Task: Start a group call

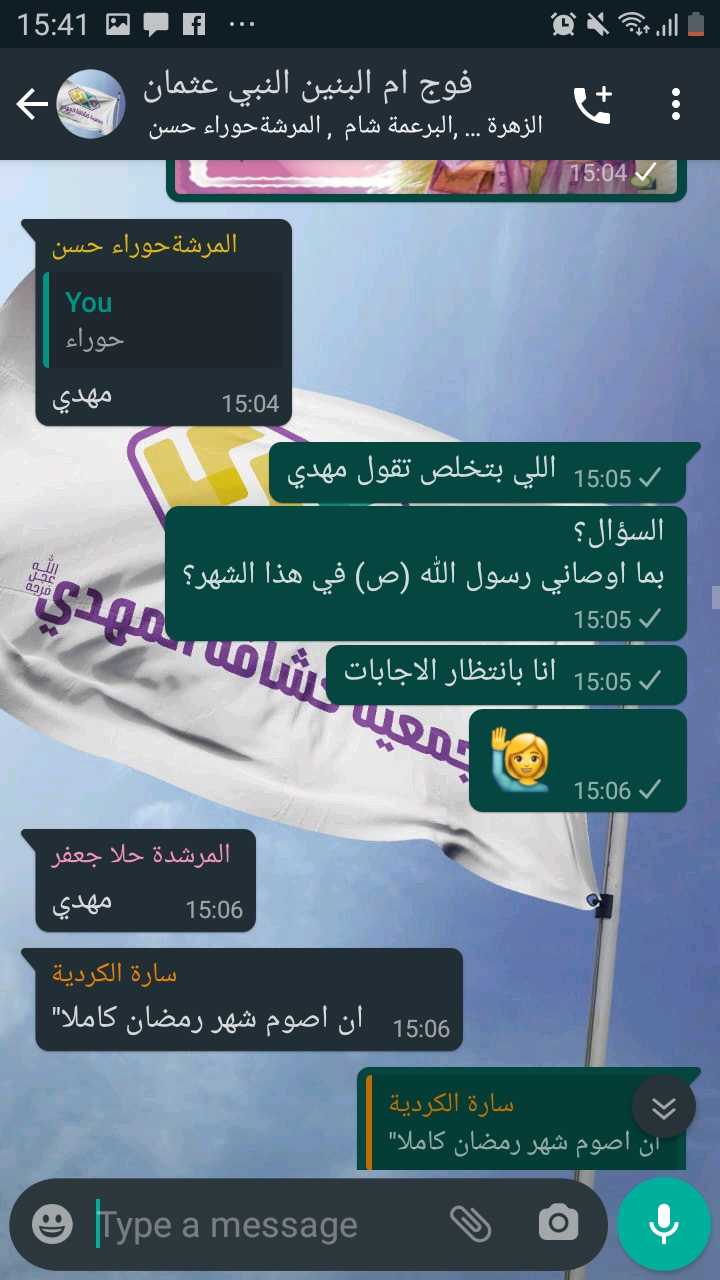Action: pos(591,105)
